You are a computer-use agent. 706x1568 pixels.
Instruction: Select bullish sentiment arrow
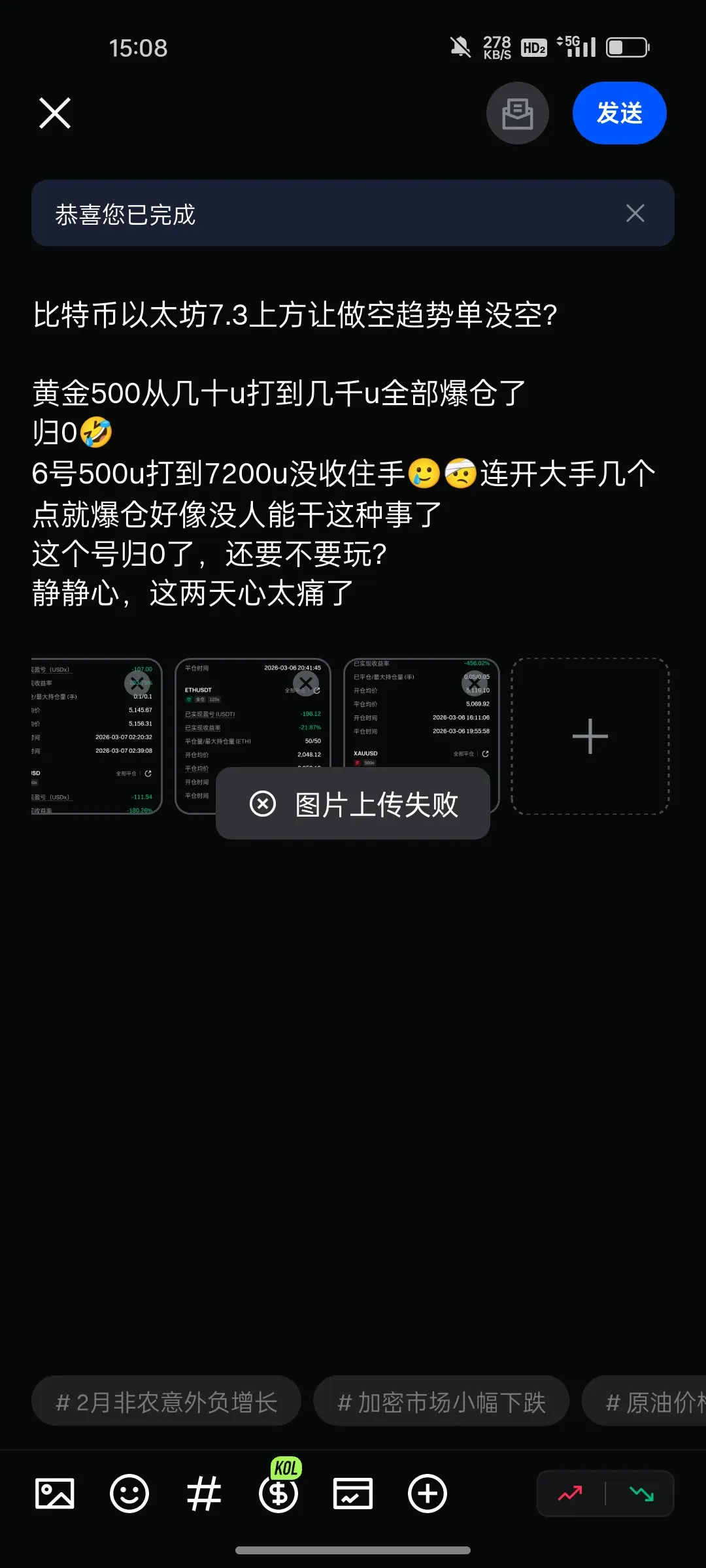[x=570, y=1493]
